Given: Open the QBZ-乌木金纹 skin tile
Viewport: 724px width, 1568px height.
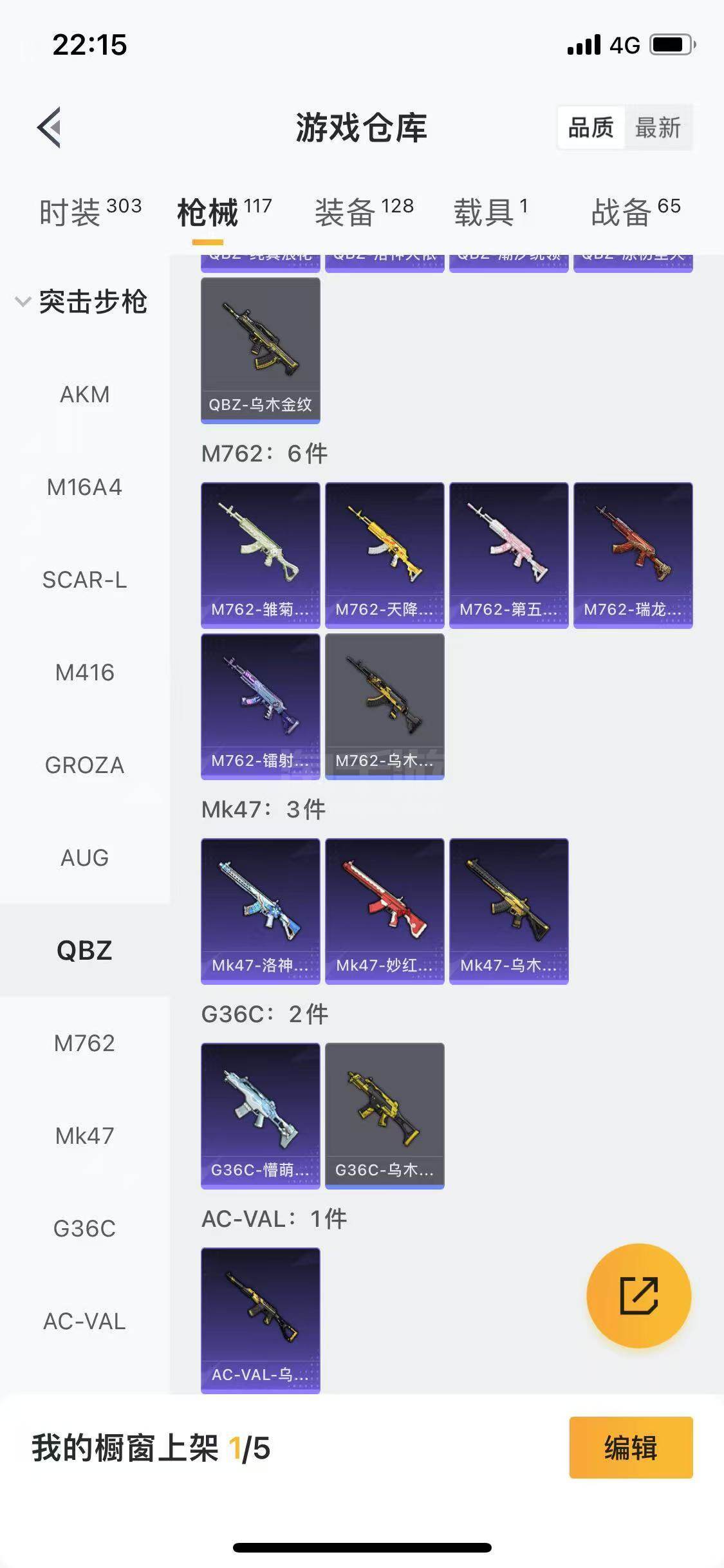Looking at the screenshot, I should coord(261,351).
